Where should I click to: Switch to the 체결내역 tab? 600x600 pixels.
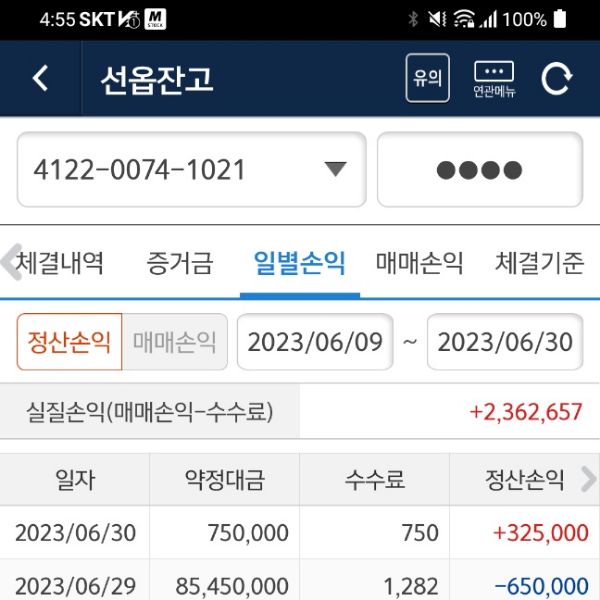click(x=62, y=264)
